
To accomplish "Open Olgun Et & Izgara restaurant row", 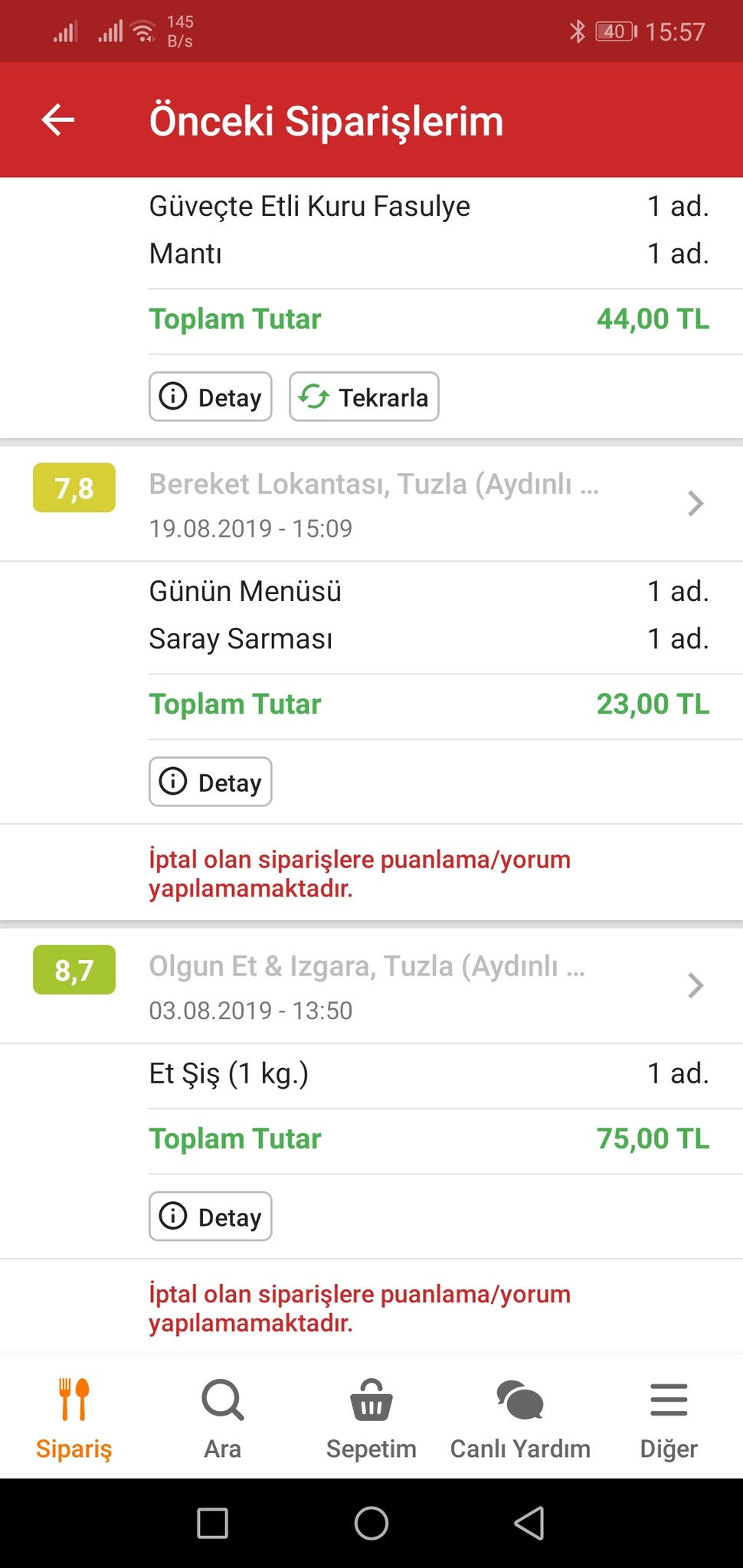I will (371, 986).
